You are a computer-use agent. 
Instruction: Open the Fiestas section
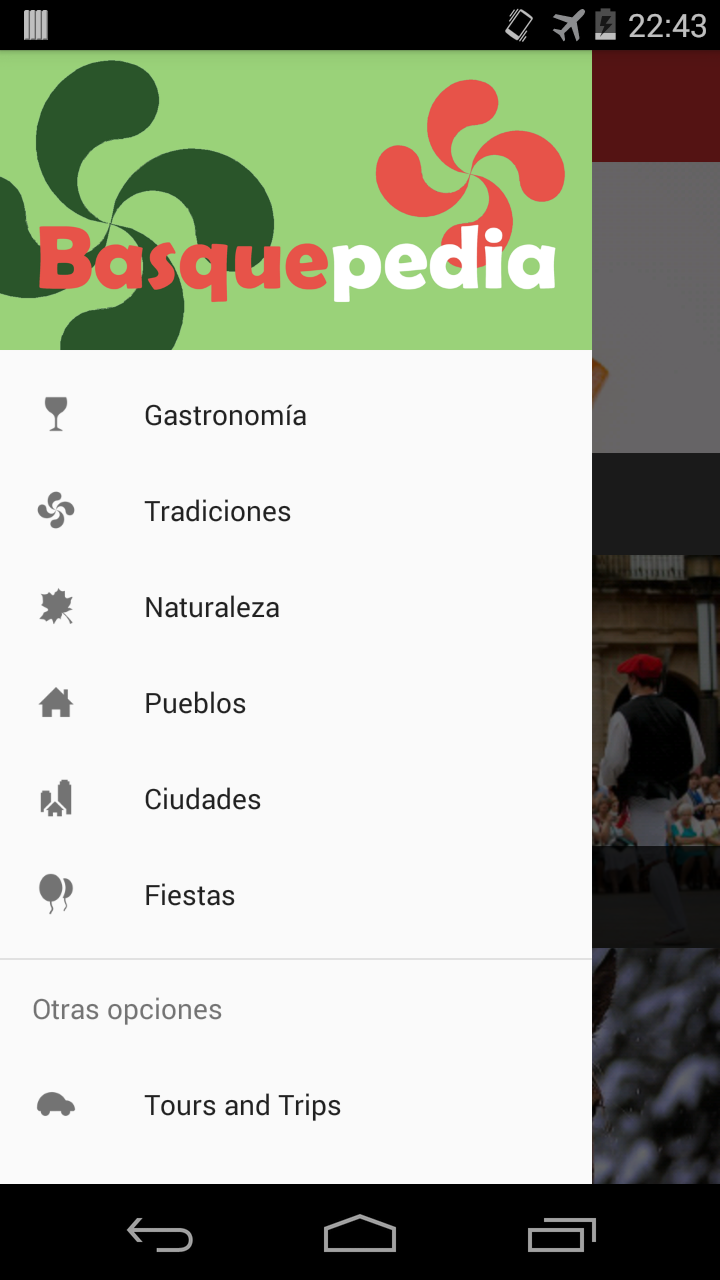(189, 894)
